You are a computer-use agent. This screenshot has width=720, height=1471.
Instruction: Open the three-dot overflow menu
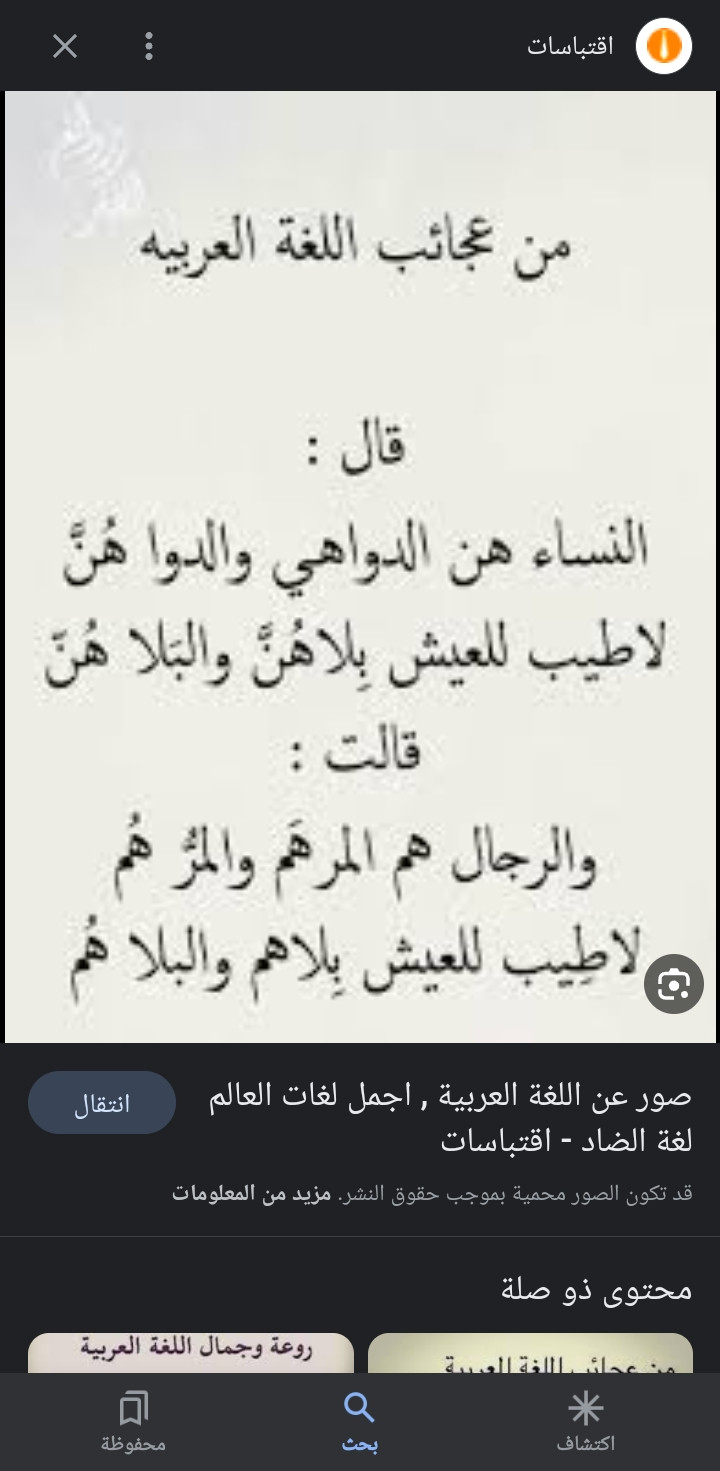coord(149,46)
